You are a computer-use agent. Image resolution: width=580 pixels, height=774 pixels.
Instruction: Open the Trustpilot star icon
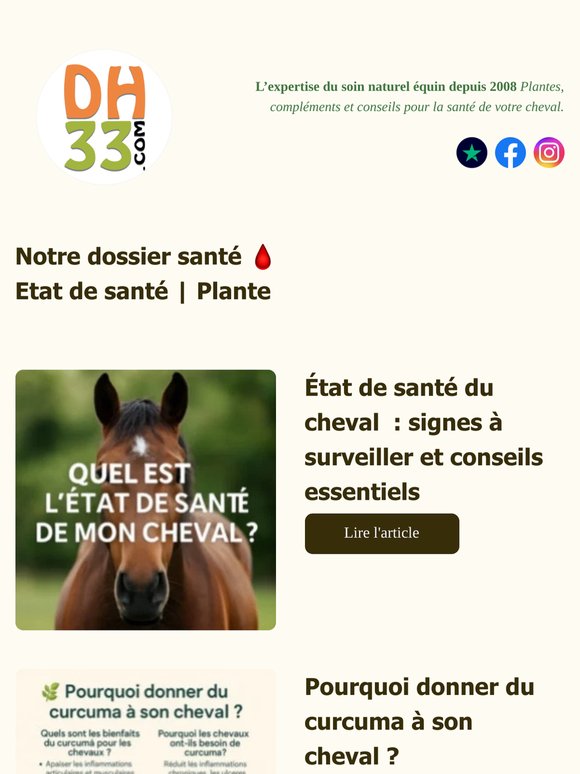471,153
